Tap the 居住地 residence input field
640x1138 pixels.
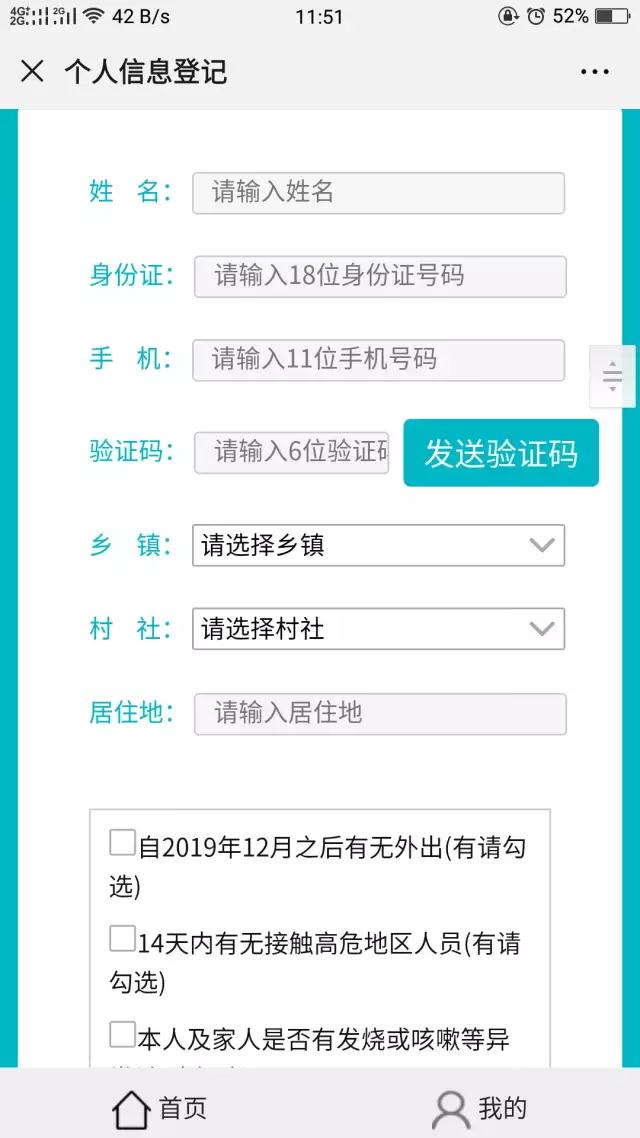380,714
